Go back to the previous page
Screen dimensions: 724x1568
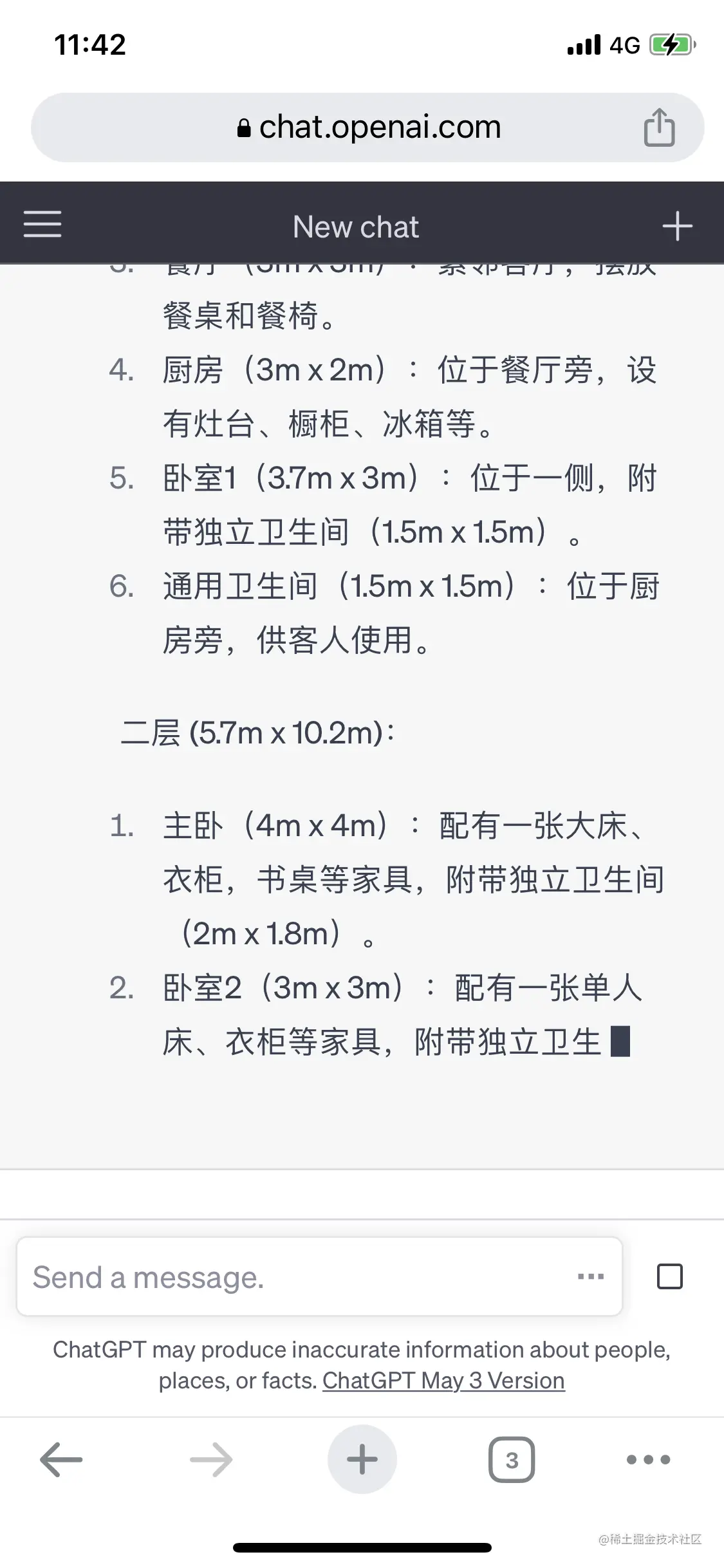(61, 1460)
